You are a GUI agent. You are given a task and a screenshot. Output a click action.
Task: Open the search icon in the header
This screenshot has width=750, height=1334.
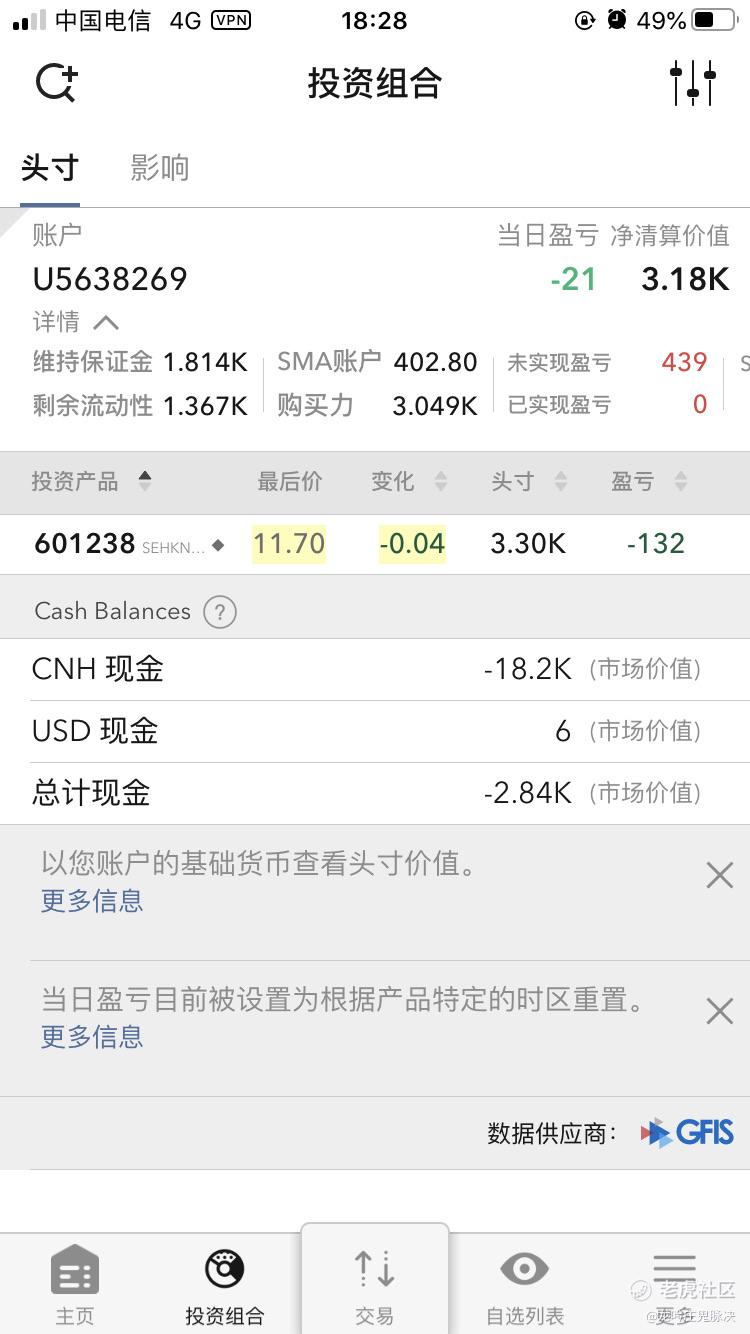(x=57, y=83)
